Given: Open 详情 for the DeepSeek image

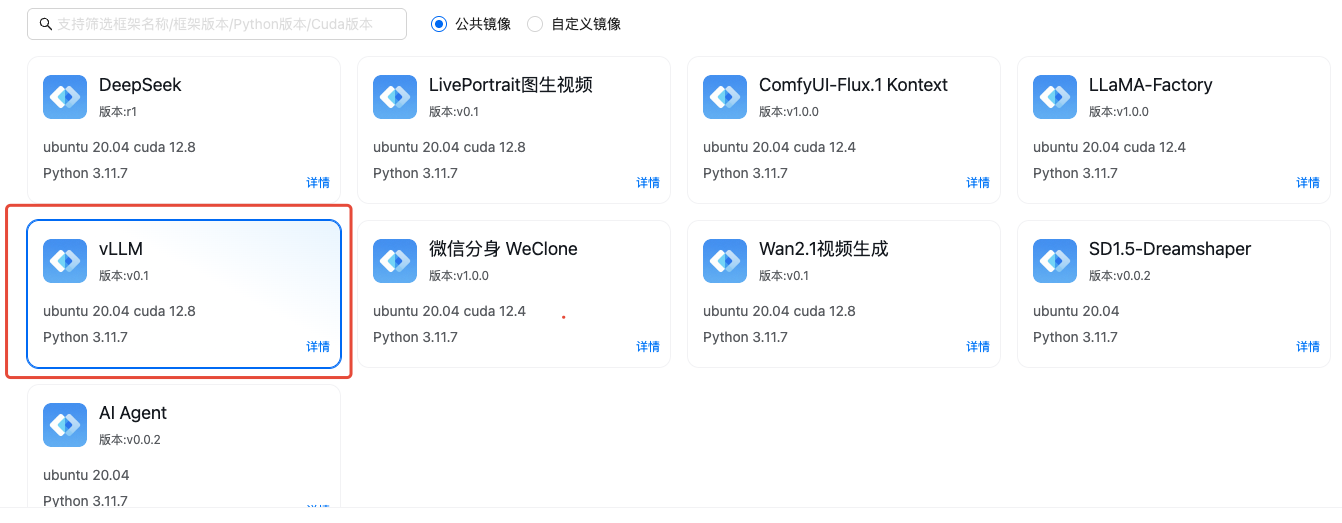Looking at the screenshot, I should click(318, 183).
